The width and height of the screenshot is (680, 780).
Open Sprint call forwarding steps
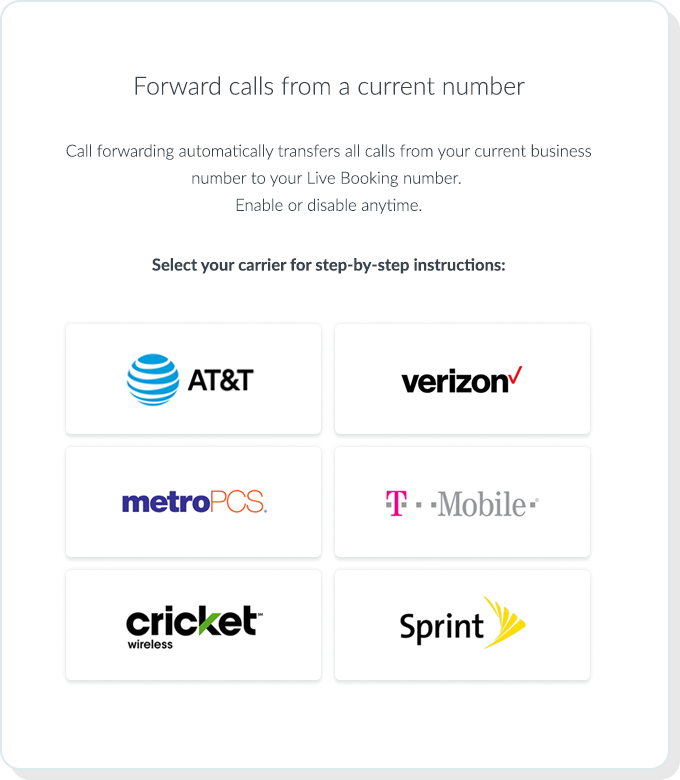(x=462, y=625)
